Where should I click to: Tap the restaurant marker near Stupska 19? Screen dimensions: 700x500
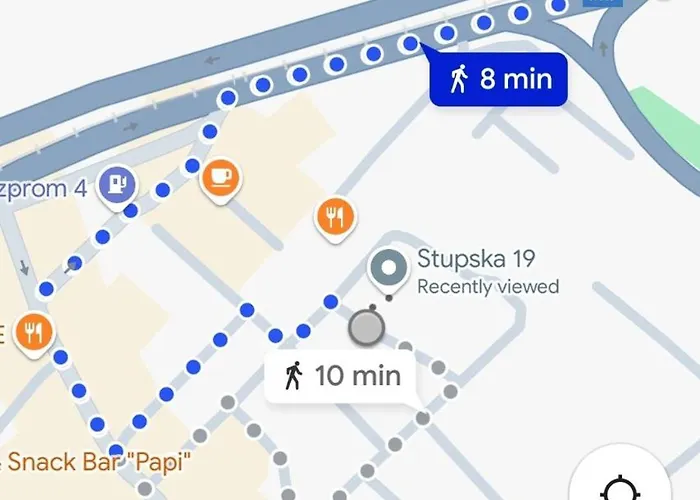coord(336,217)
